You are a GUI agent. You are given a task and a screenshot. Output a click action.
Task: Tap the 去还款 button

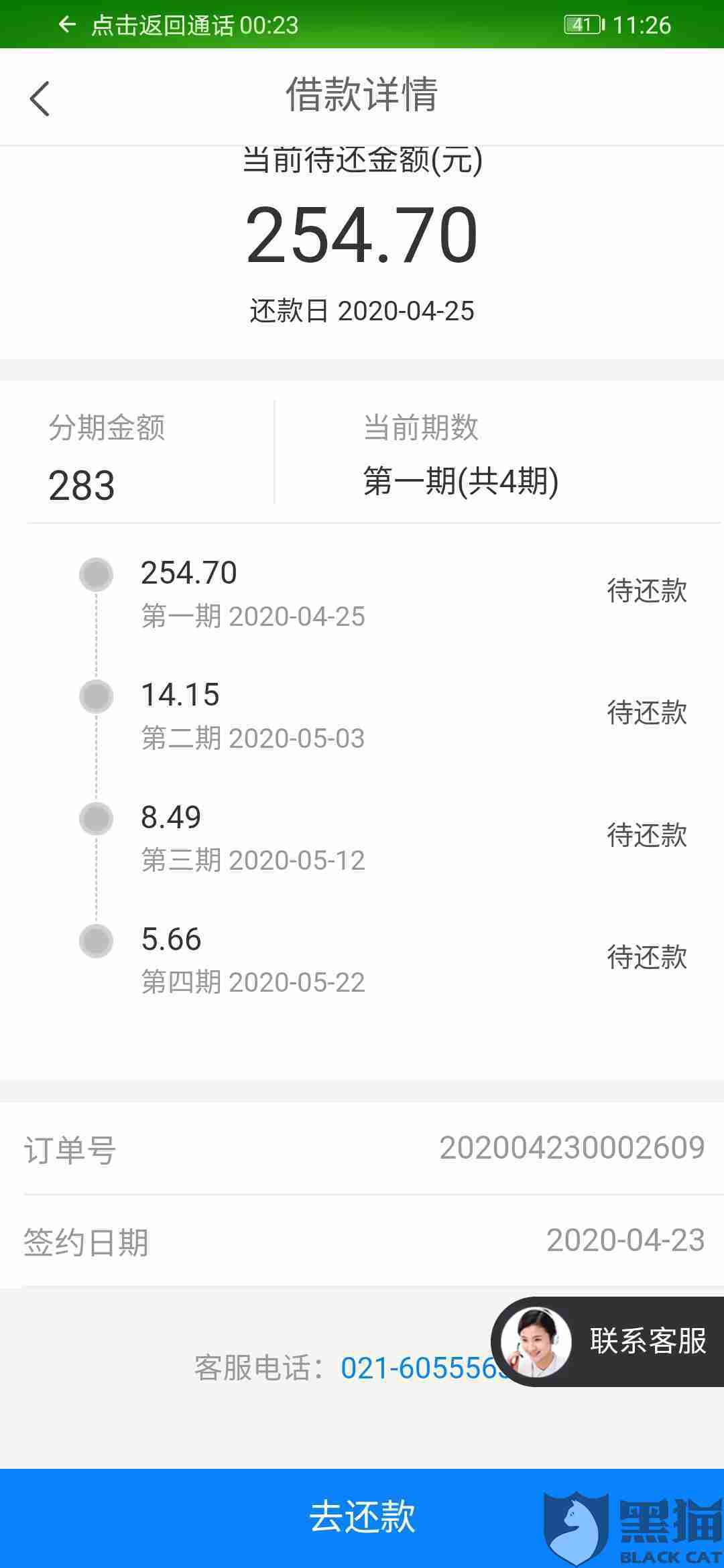[362, 1518]
